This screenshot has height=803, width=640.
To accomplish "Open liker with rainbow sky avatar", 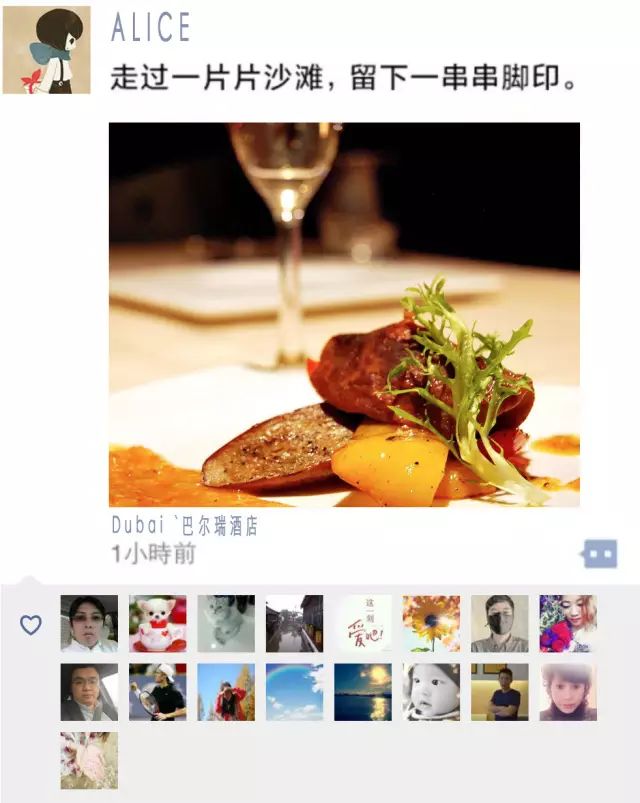I will click(294, 692).
